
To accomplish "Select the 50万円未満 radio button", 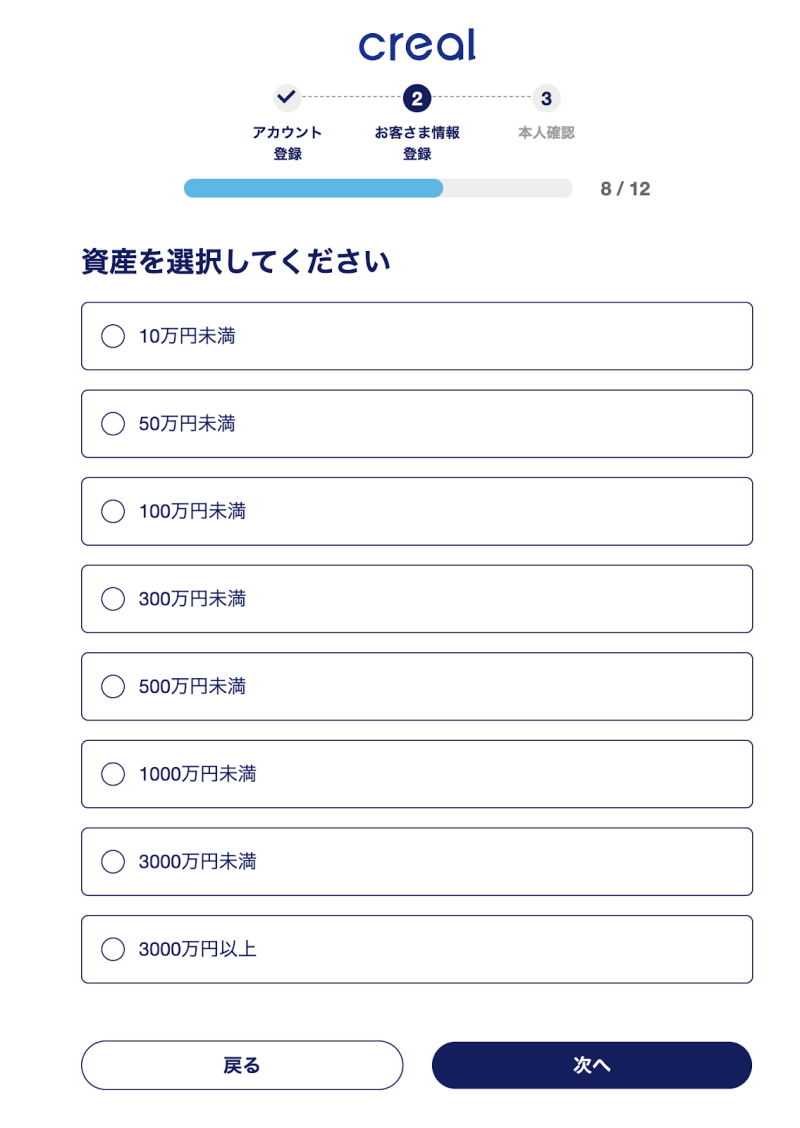I will pyautogui.click(x=113, y=424).
